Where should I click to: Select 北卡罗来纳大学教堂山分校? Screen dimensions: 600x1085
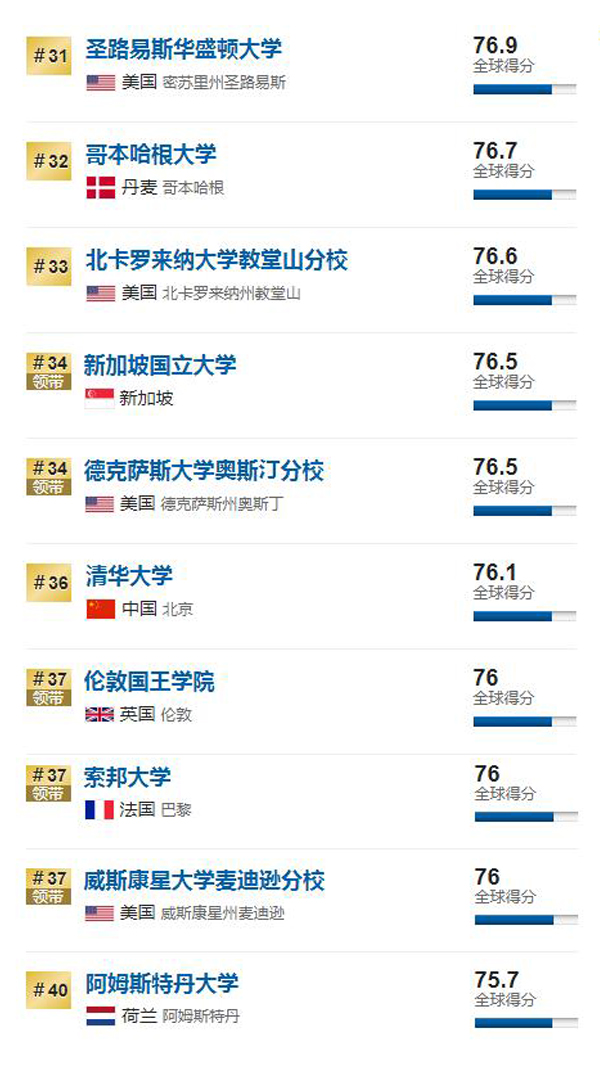(x=216, y=261)
